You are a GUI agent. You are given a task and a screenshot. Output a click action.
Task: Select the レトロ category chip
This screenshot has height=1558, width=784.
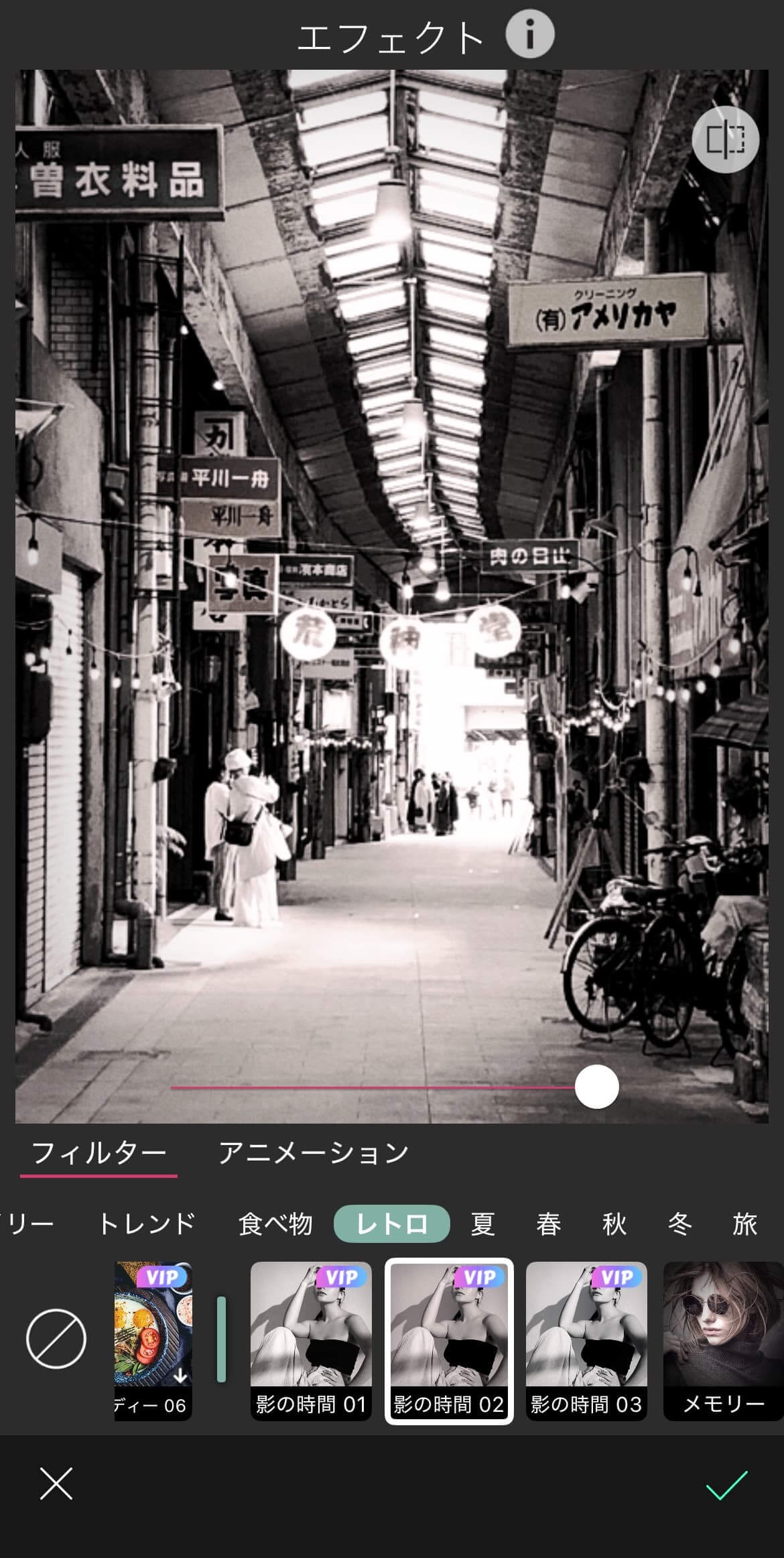coord(391,1223)
